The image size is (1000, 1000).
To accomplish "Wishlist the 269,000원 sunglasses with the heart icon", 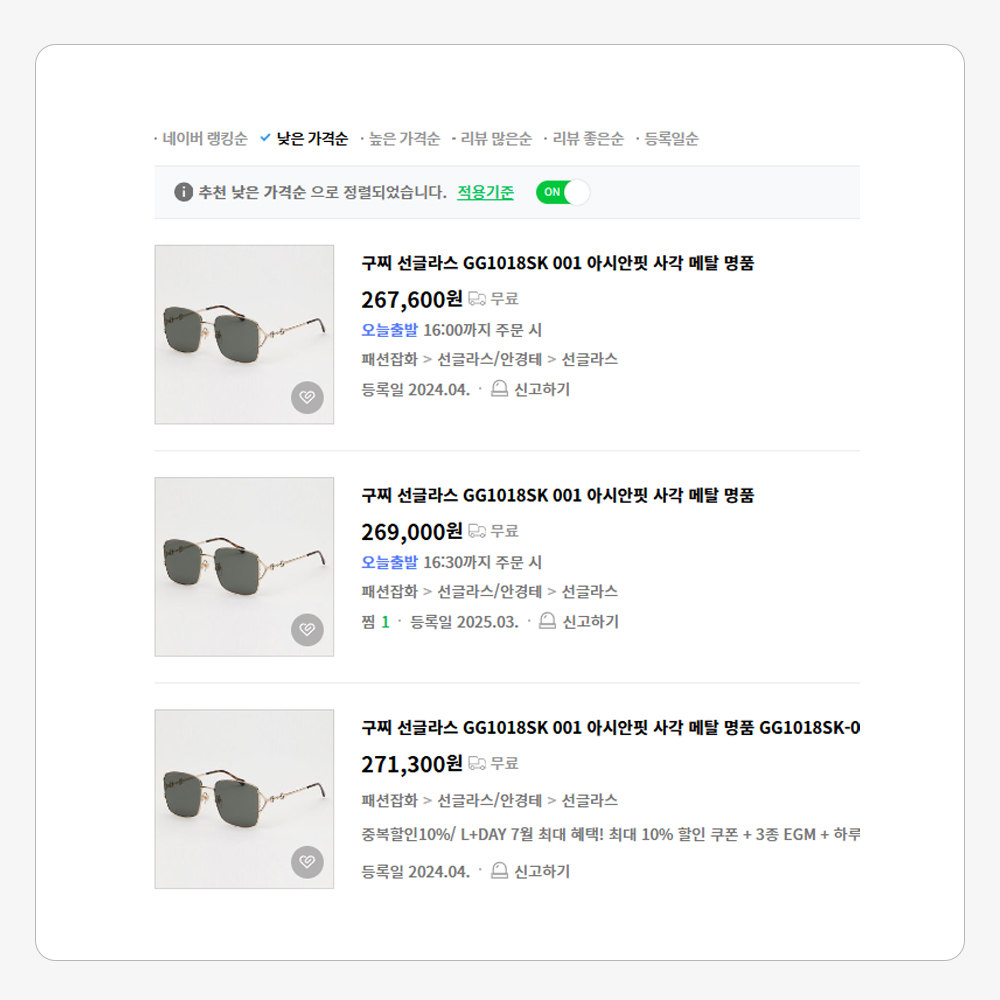I will [307, 630].
